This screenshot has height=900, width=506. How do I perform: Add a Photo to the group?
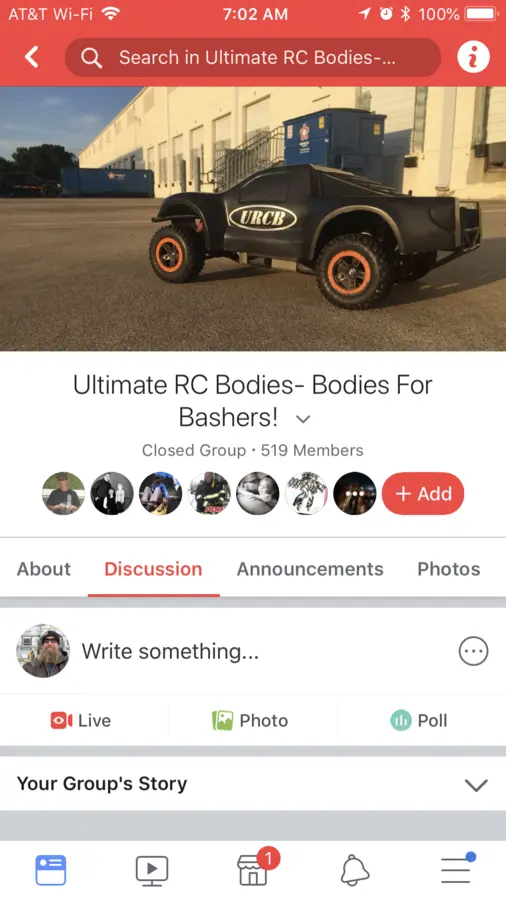(x=250, y=720)
